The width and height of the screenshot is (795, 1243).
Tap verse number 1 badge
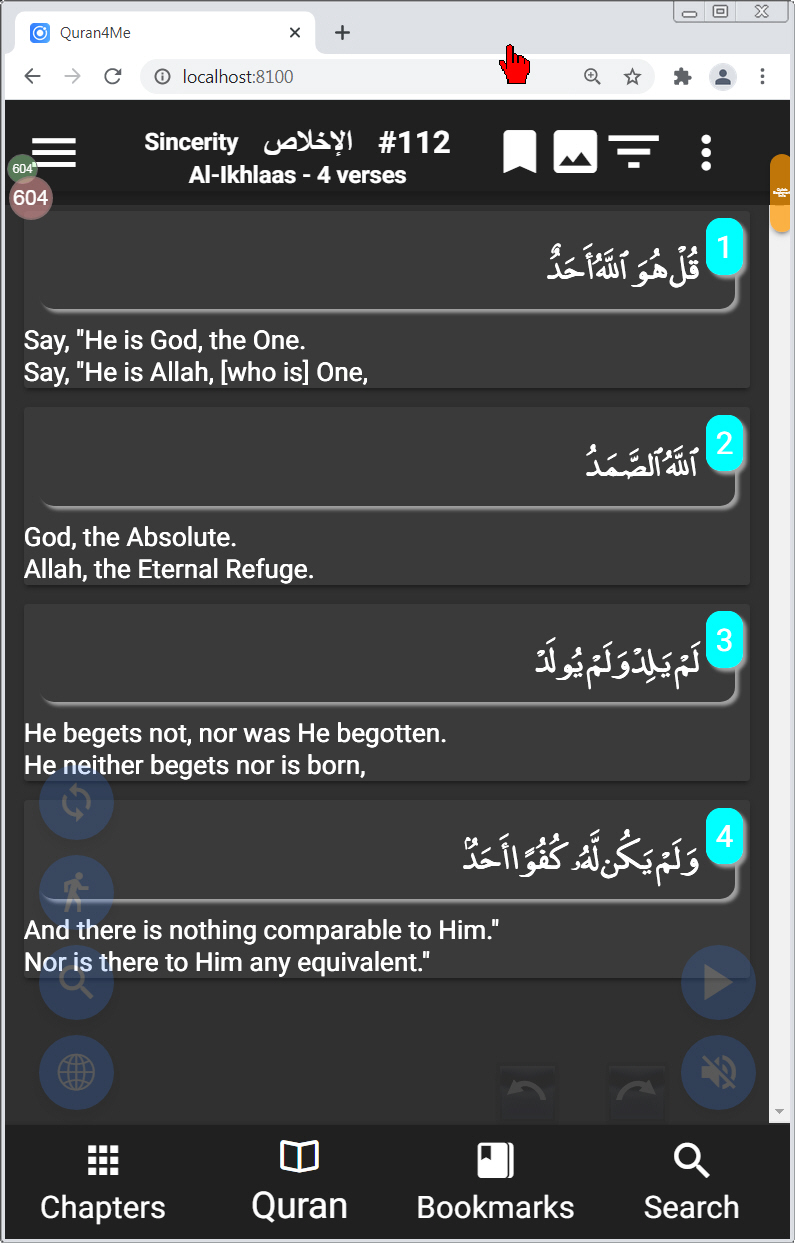(x=725, y=246)
